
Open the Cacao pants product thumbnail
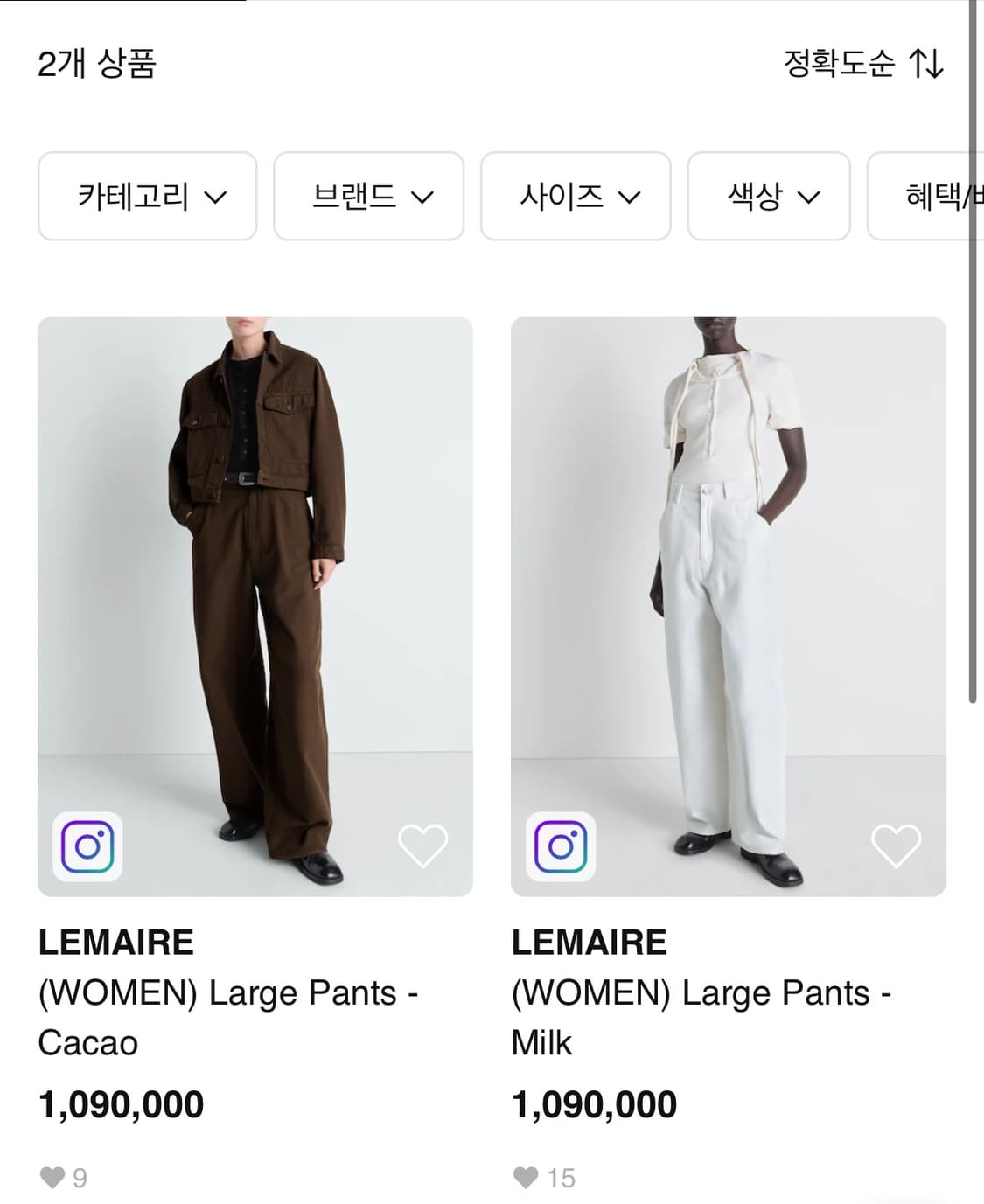[x=255, y=605]
